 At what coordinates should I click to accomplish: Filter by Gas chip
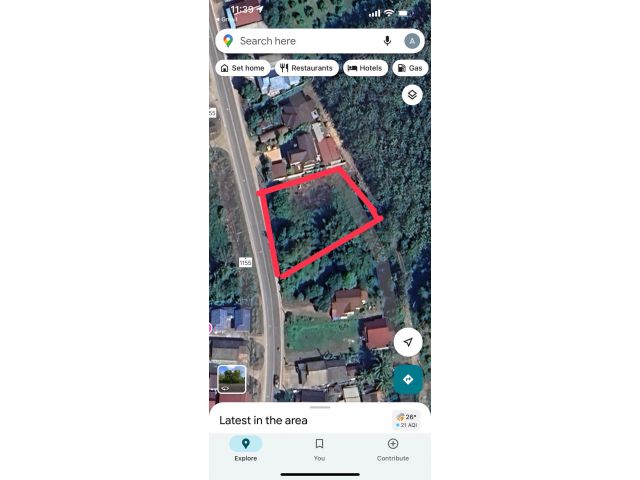[410, 68]
